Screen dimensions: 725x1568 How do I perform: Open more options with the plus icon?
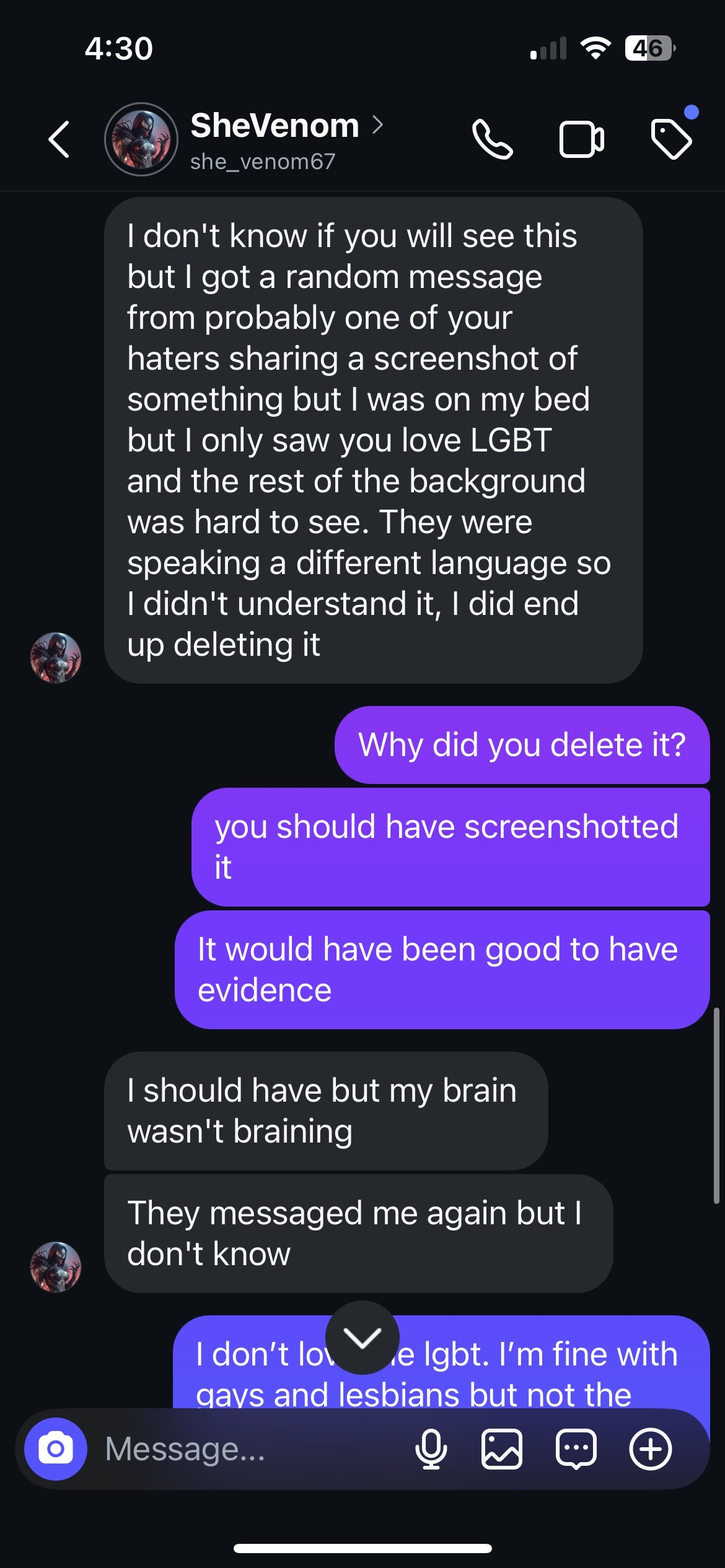[x=650, y=1449]
